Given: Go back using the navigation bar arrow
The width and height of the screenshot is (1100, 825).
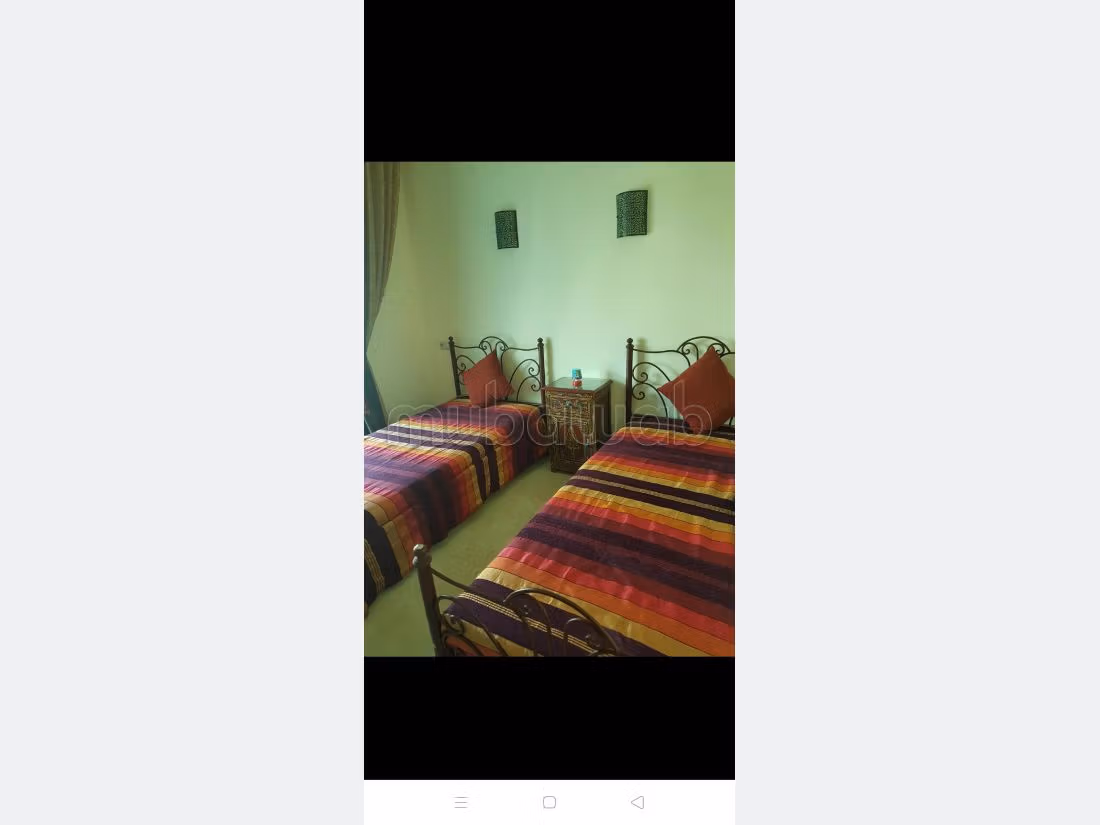Looking at the screenshot, I should 637,802.
